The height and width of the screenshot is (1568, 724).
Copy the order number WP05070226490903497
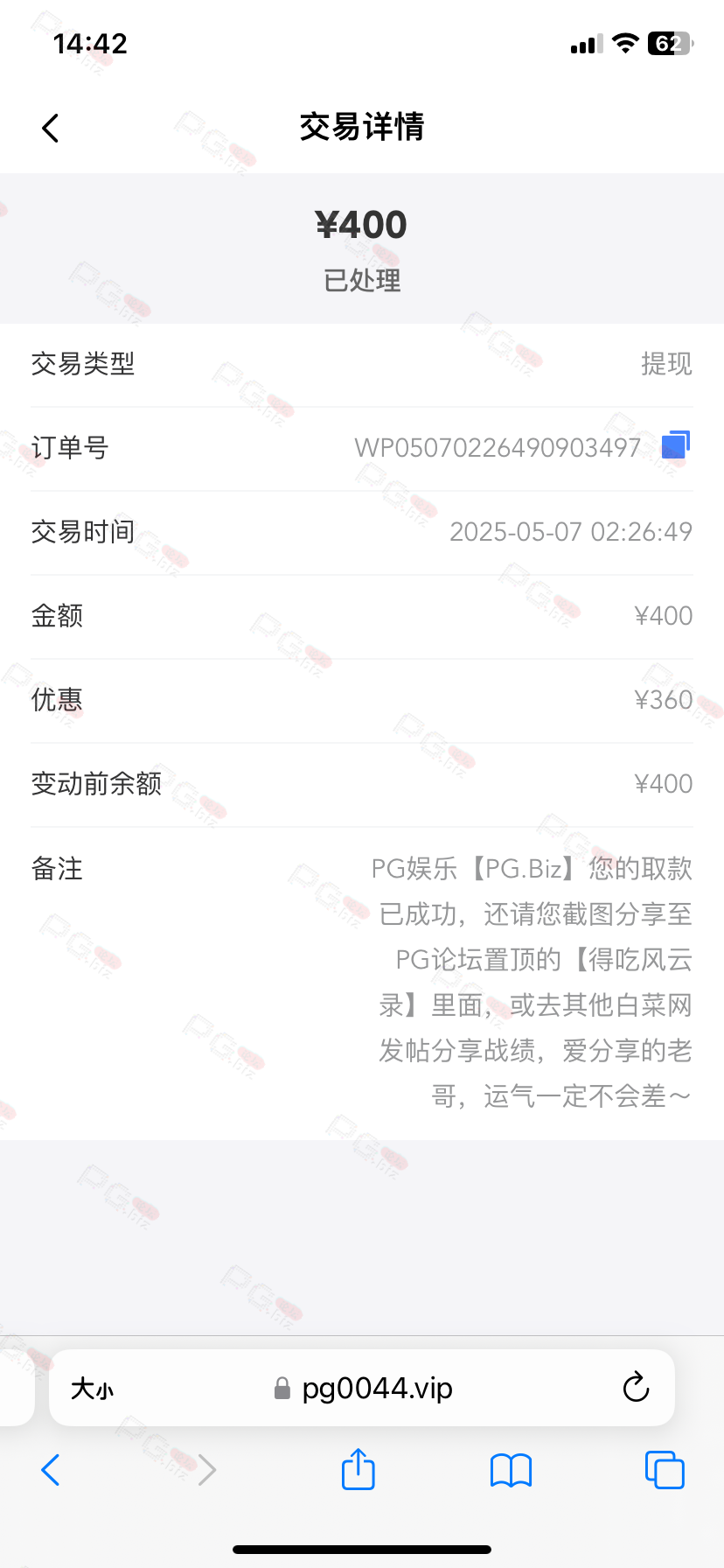pos(675,444)
